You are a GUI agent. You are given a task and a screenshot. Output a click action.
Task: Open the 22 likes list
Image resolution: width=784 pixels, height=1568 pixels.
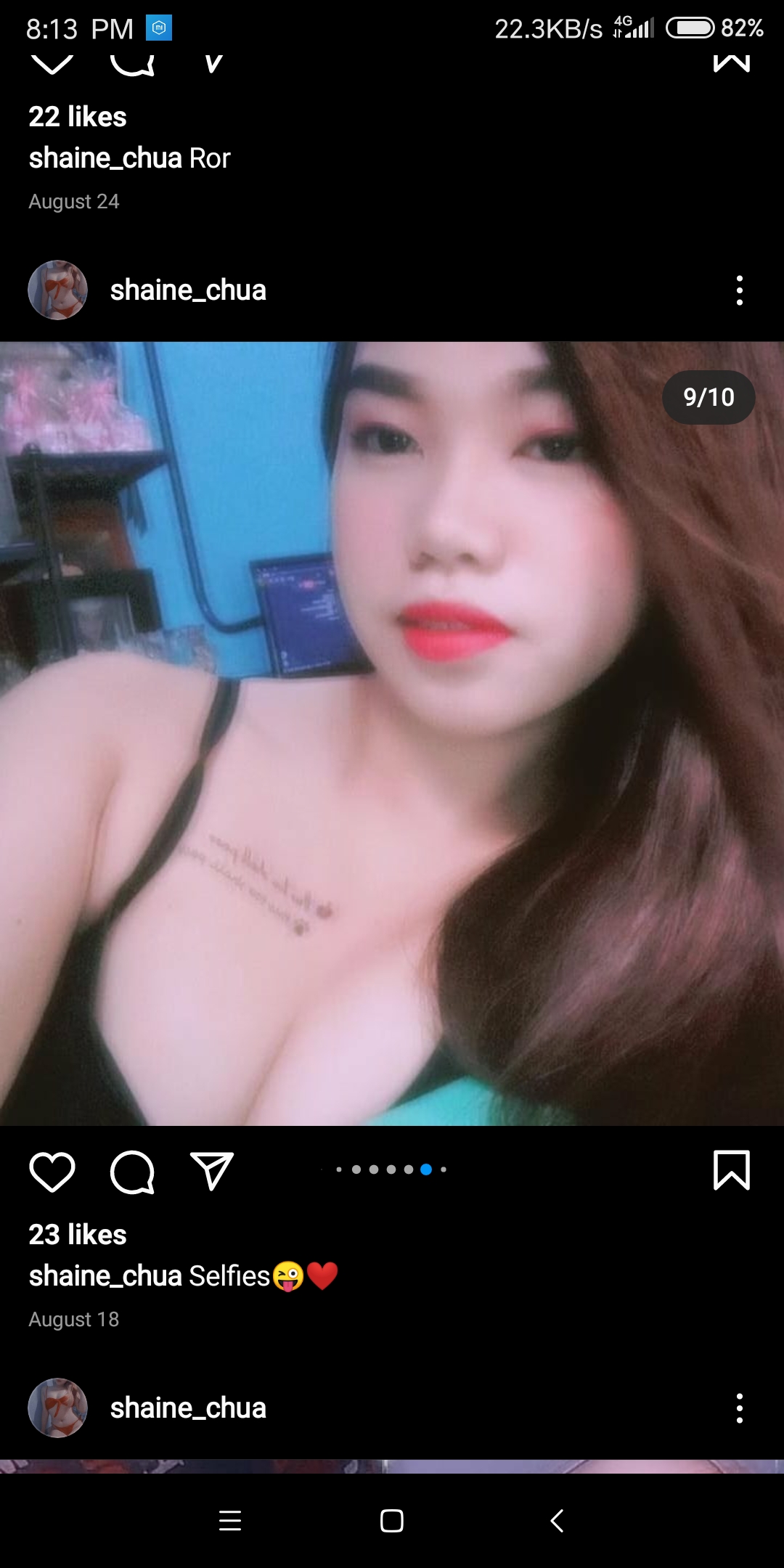[78, 117]
